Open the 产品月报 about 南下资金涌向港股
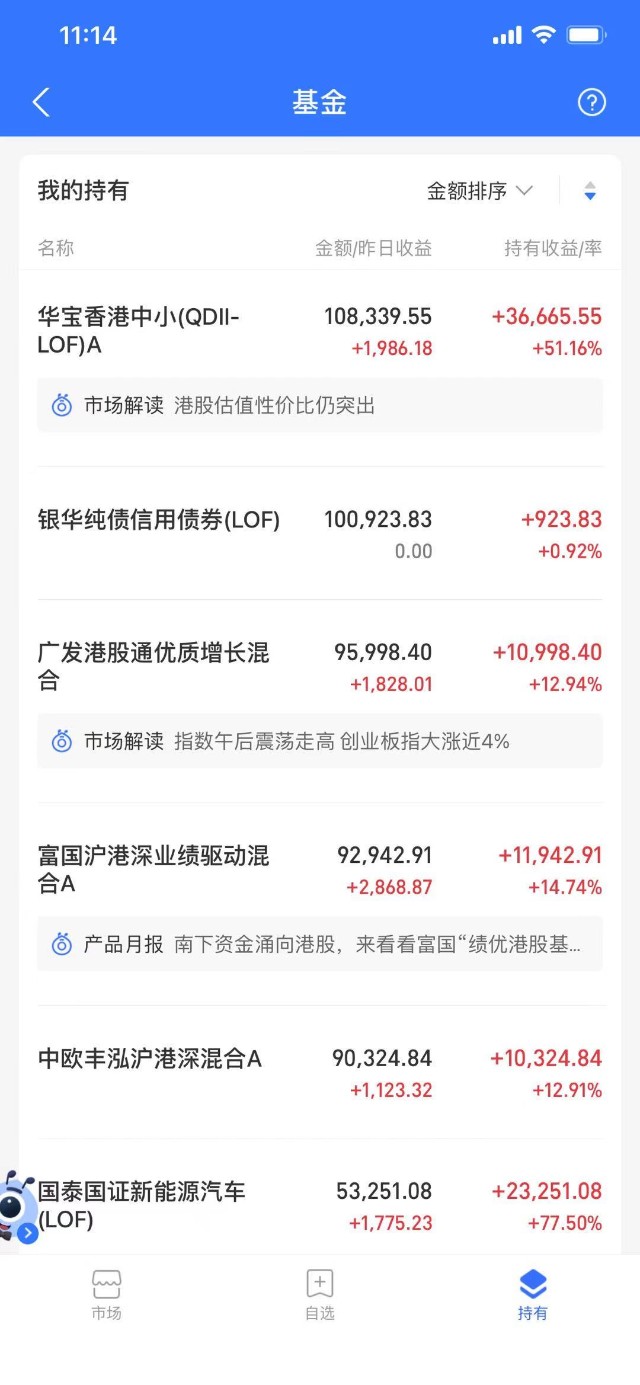This screenshot has height=1385, width=640. point(320,944)
